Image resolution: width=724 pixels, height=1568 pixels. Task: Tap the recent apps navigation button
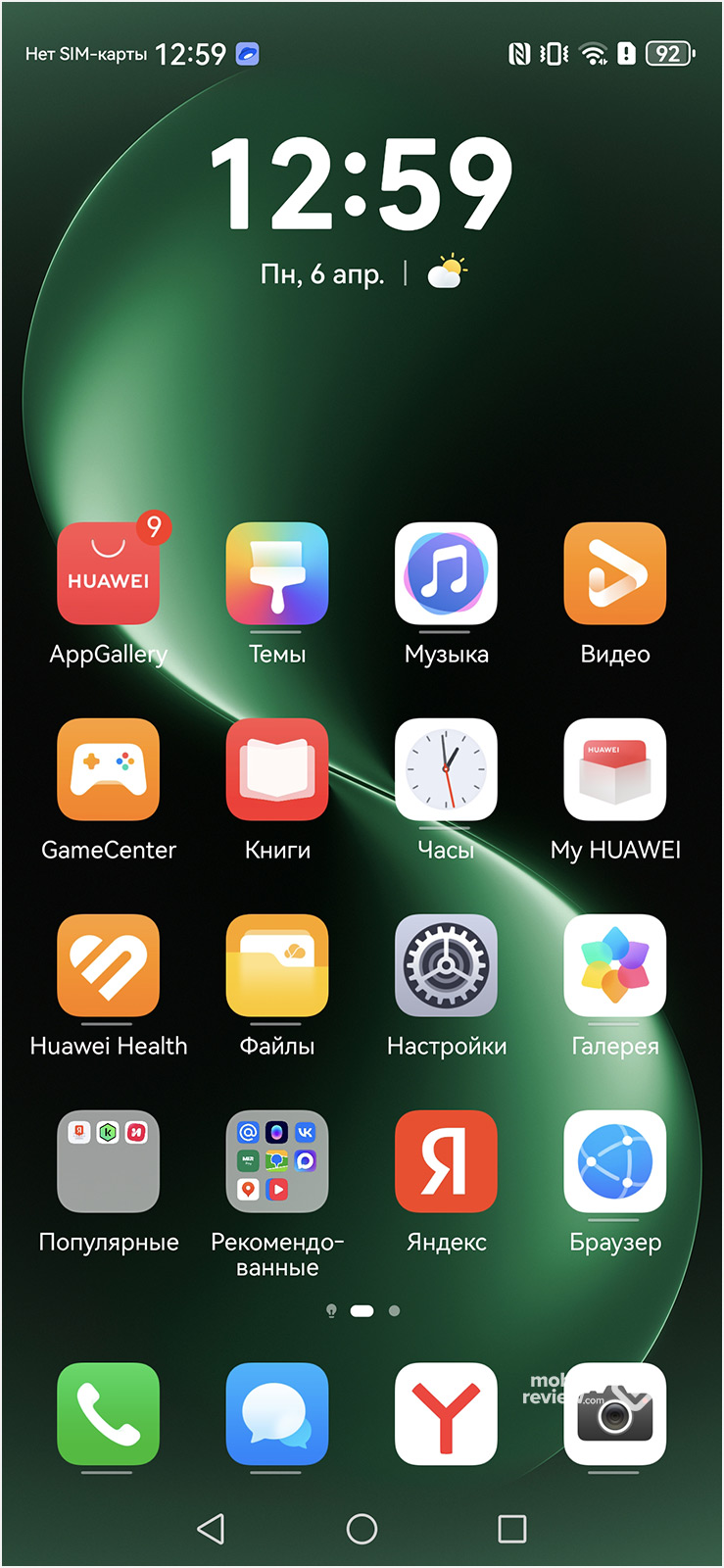tap(511, 1529)
